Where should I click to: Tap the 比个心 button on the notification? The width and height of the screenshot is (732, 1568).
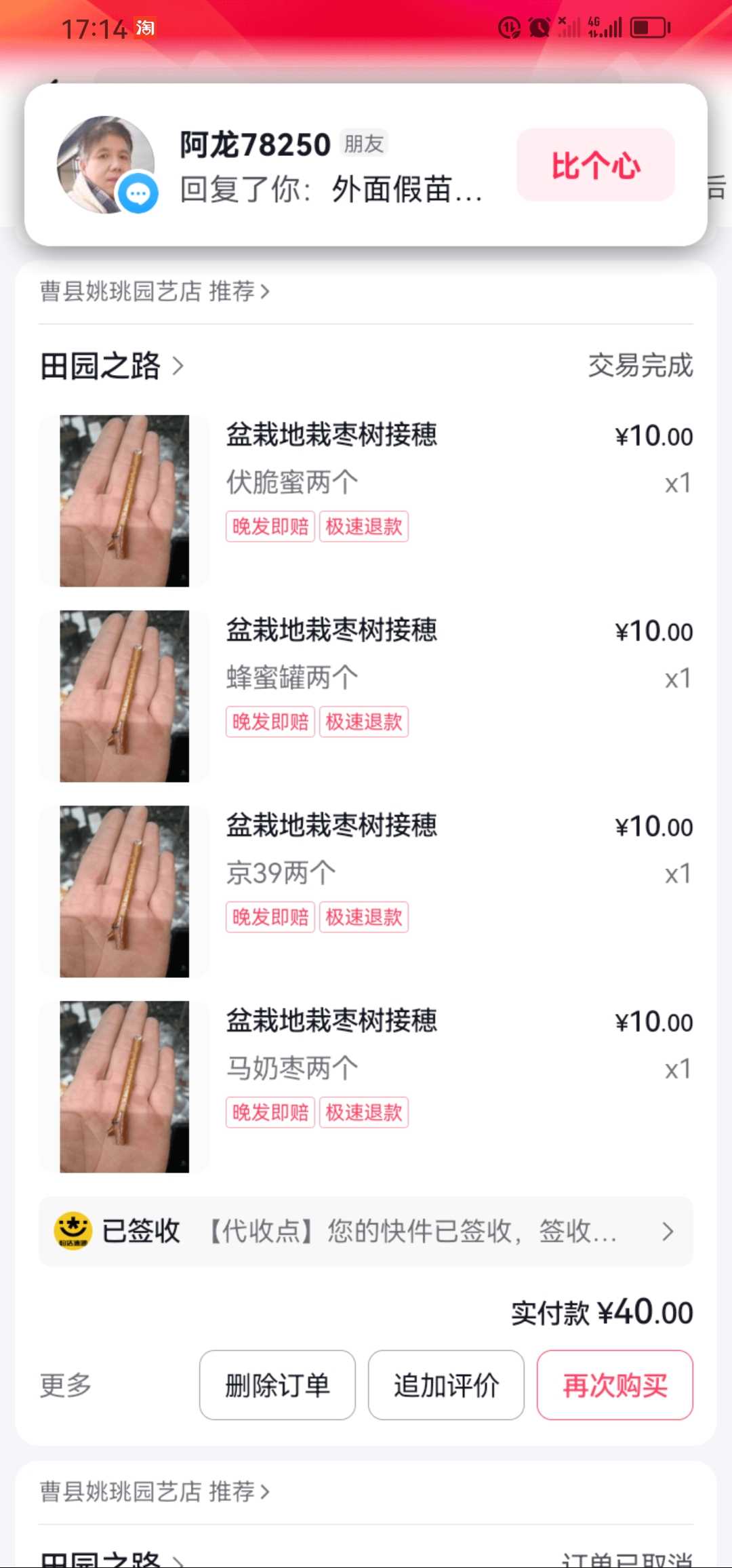596,165
